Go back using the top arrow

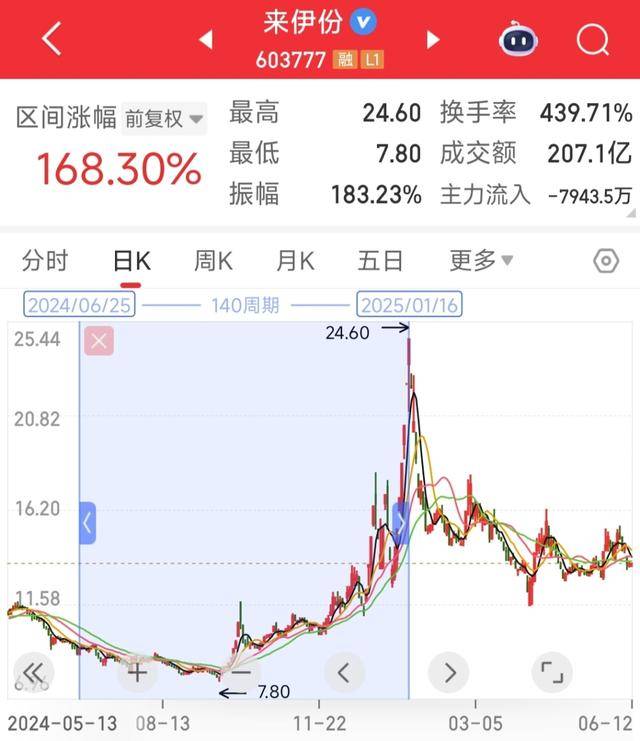coord(51,39)
